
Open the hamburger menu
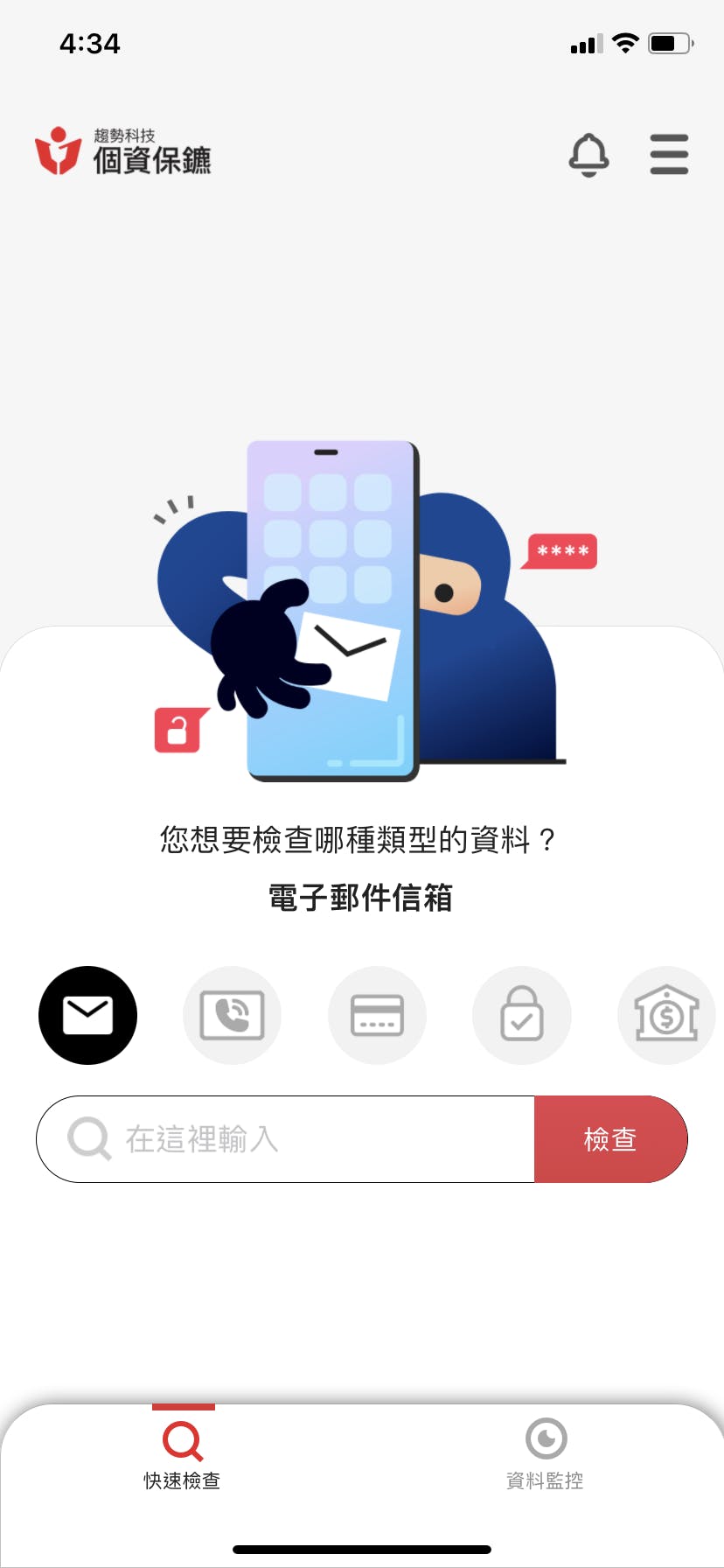click(669, 155)
